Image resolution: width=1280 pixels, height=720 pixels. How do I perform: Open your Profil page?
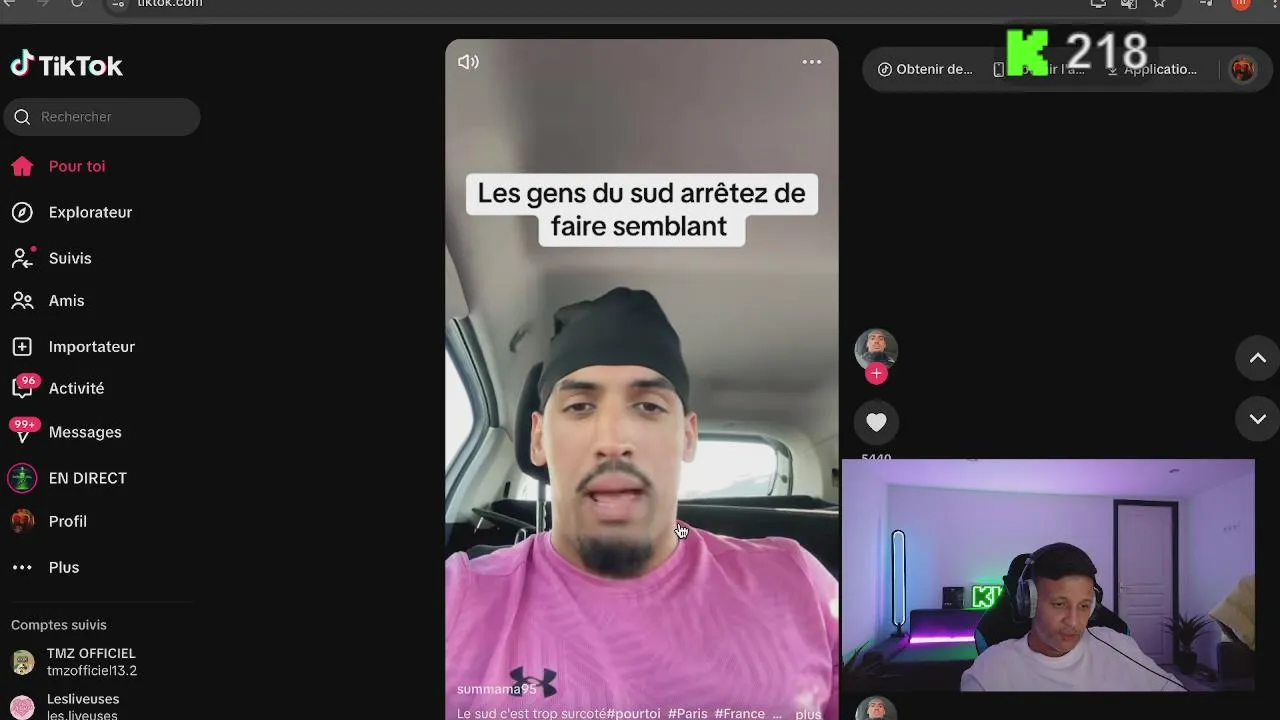click(x=67, y=521)
